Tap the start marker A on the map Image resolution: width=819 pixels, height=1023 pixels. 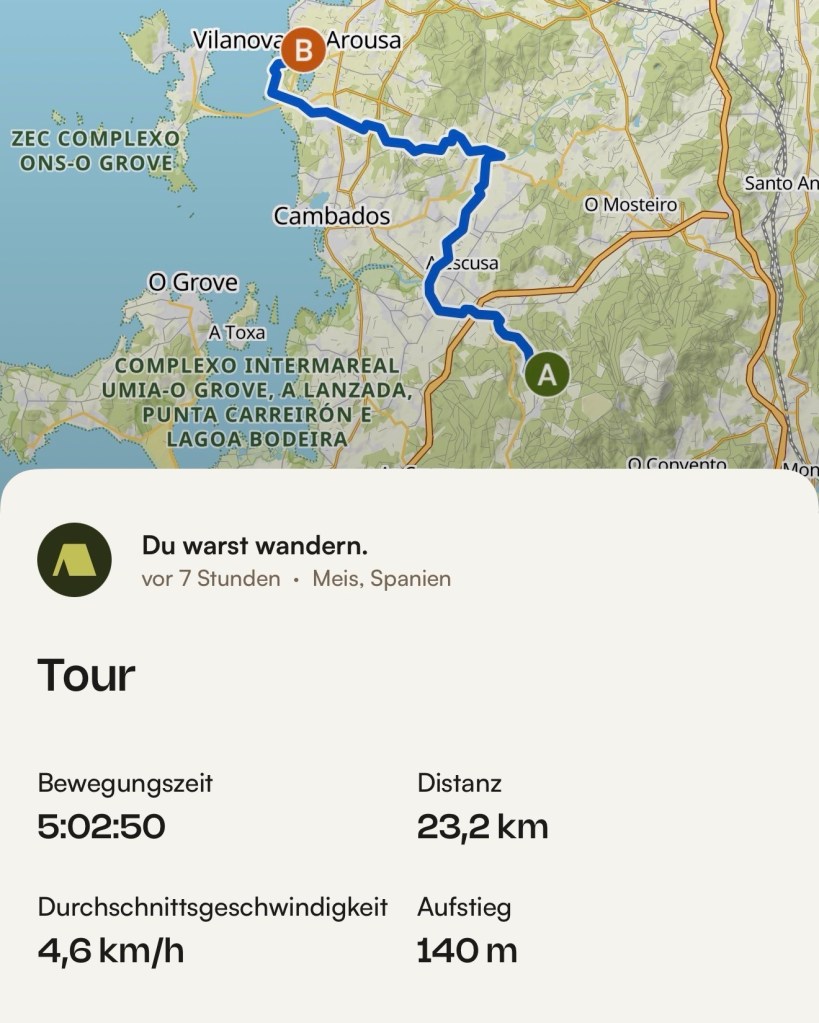tap(546, 375)
